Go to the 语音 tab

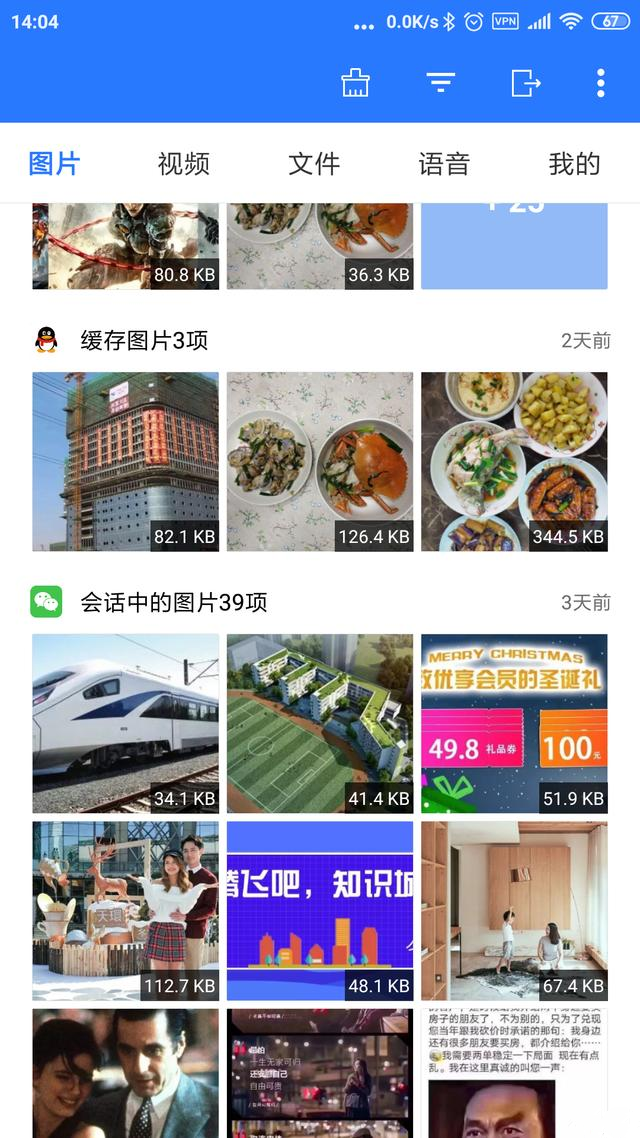(444, 164)
